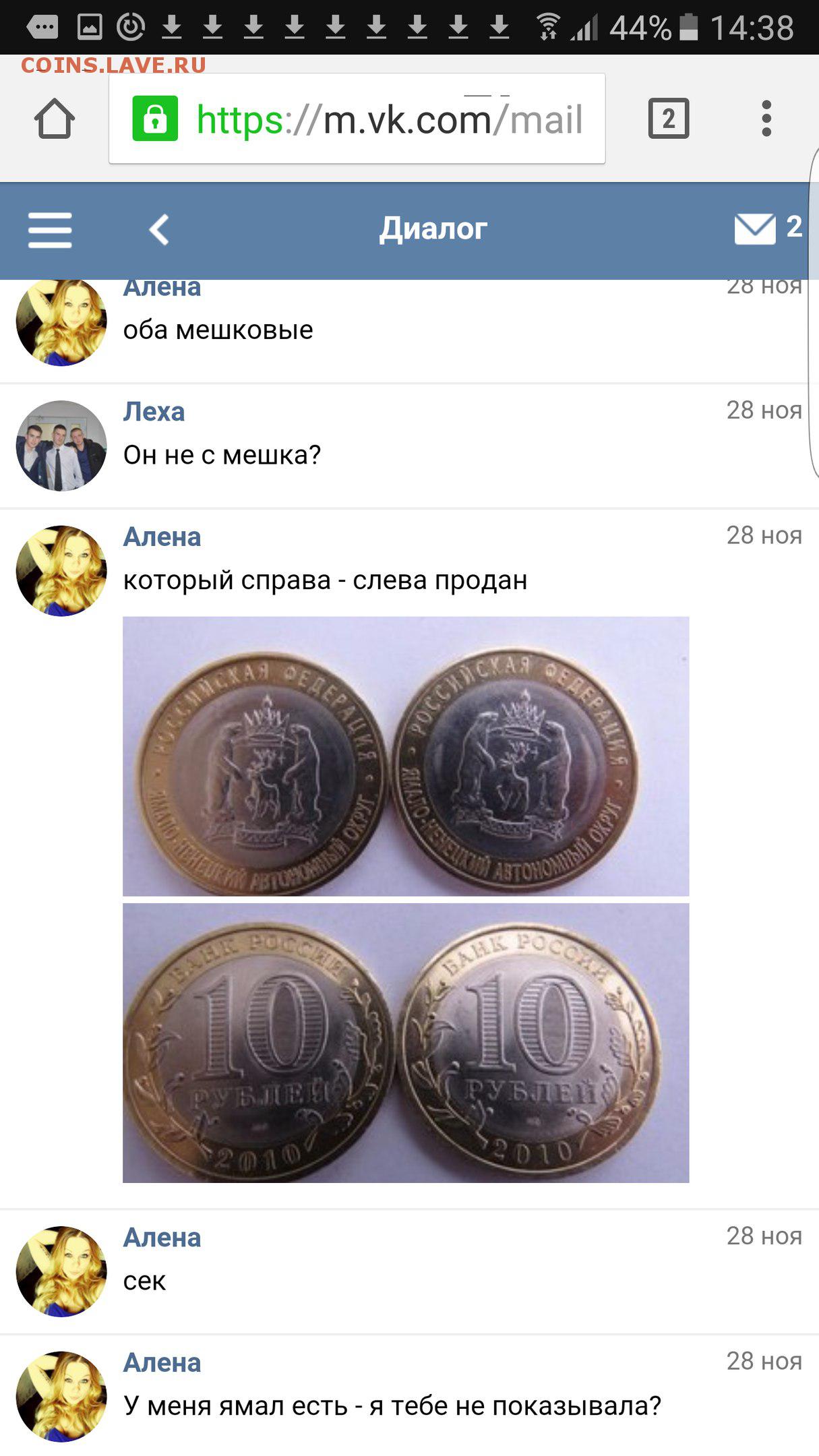Open the unread messages envelope
This screenshot has width=819, height=1456.
tap(768, 229)
